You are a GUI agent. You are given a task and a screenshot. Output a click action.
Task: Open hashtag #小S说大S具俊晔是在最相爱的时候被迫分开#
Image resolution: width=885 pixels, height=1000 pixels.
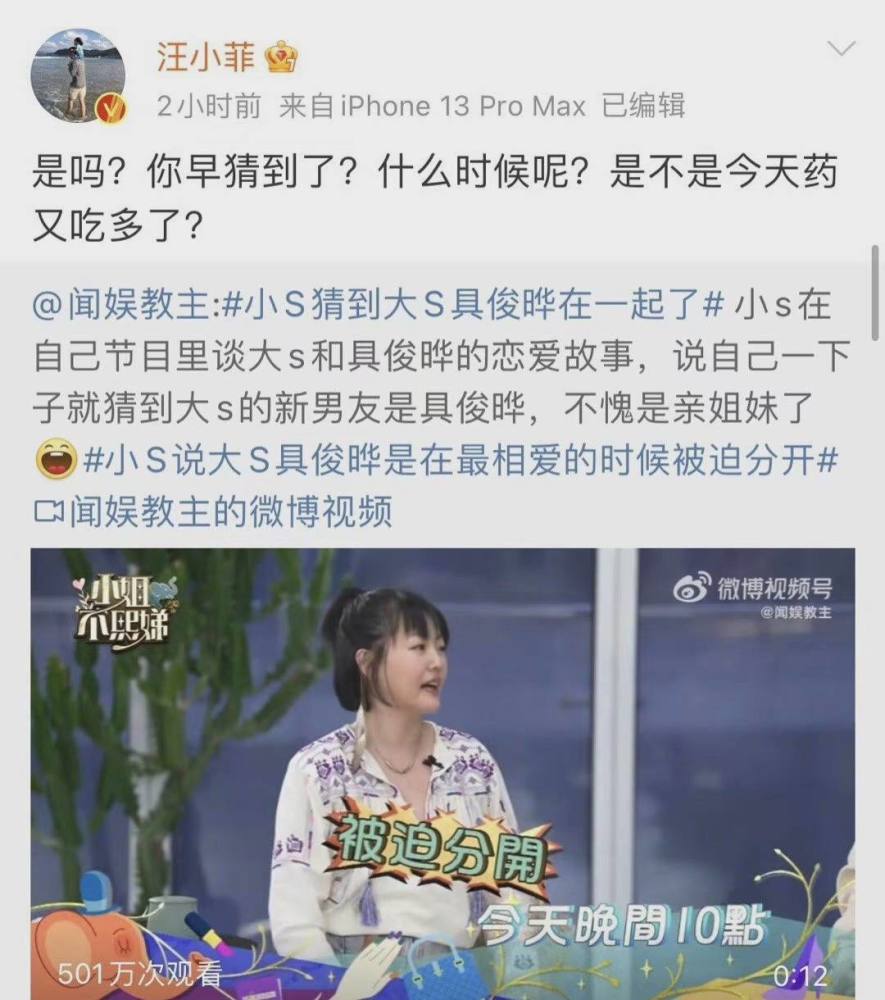(x=459, y=461)
